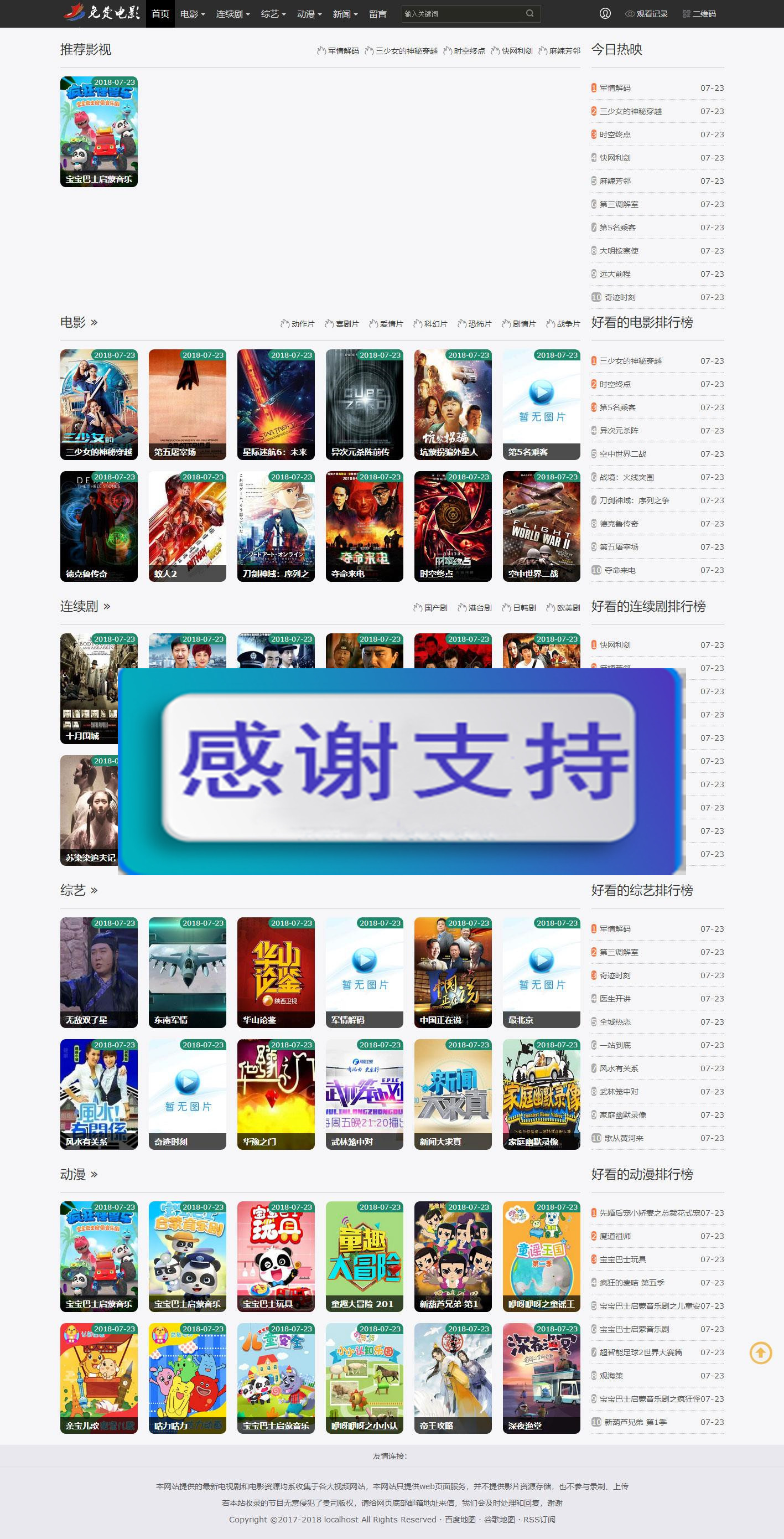The height and width of the screenshot is (1539, 784).
Task: View the 观看记录 watch history
Action: [x=646, y=14]
